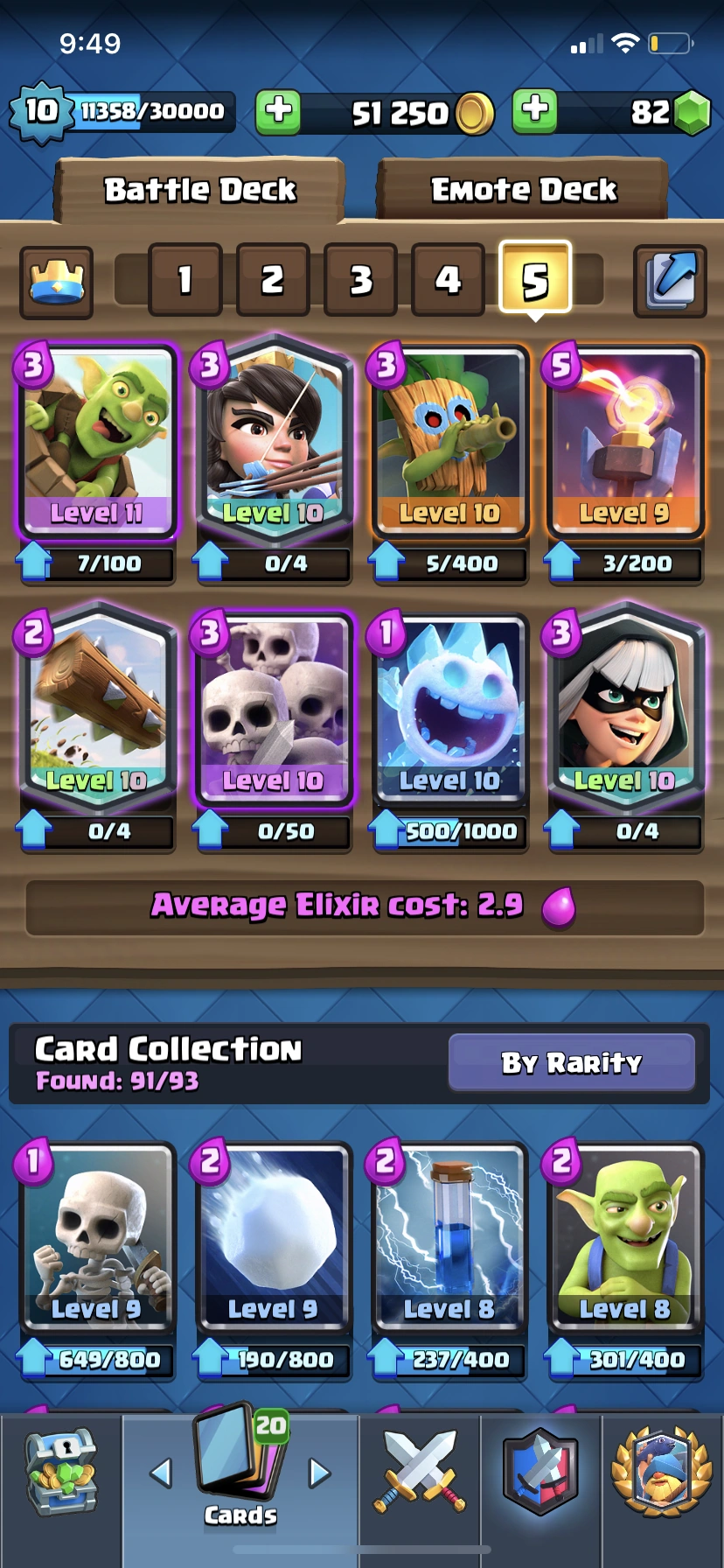The width and height of the screenshot is (724, 1568).
Task: Share the current deck
Action: (670, 280)
